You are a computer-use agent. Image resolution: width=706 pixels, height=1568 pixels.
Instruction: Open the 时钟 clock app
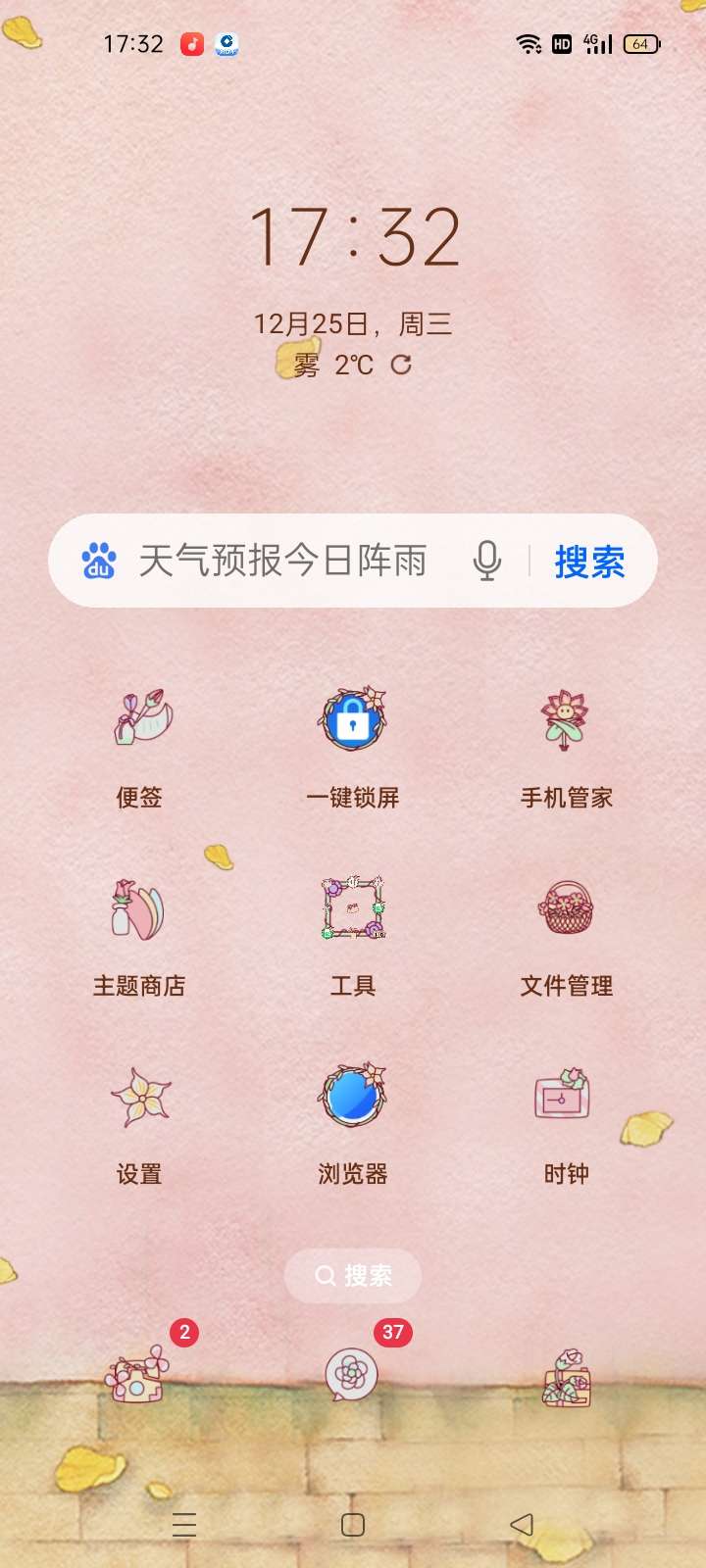pyautogui.click(x=566, y=1098)
